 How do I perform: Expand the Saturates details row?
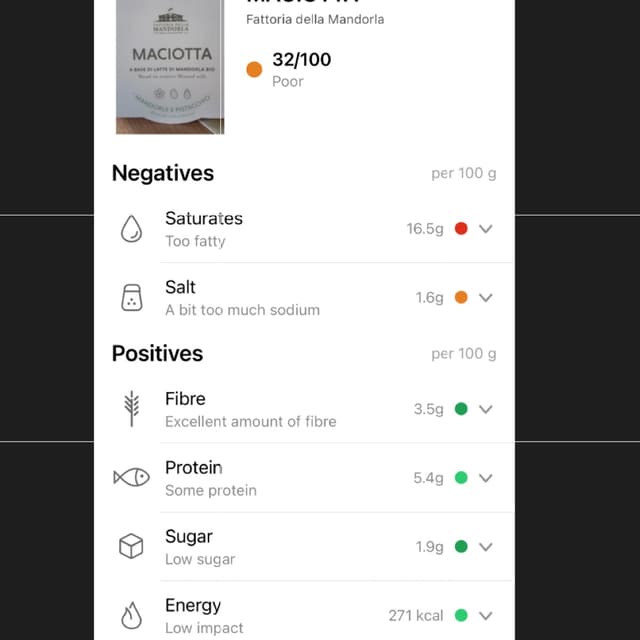pyautogui.click(x=486, y=229)
